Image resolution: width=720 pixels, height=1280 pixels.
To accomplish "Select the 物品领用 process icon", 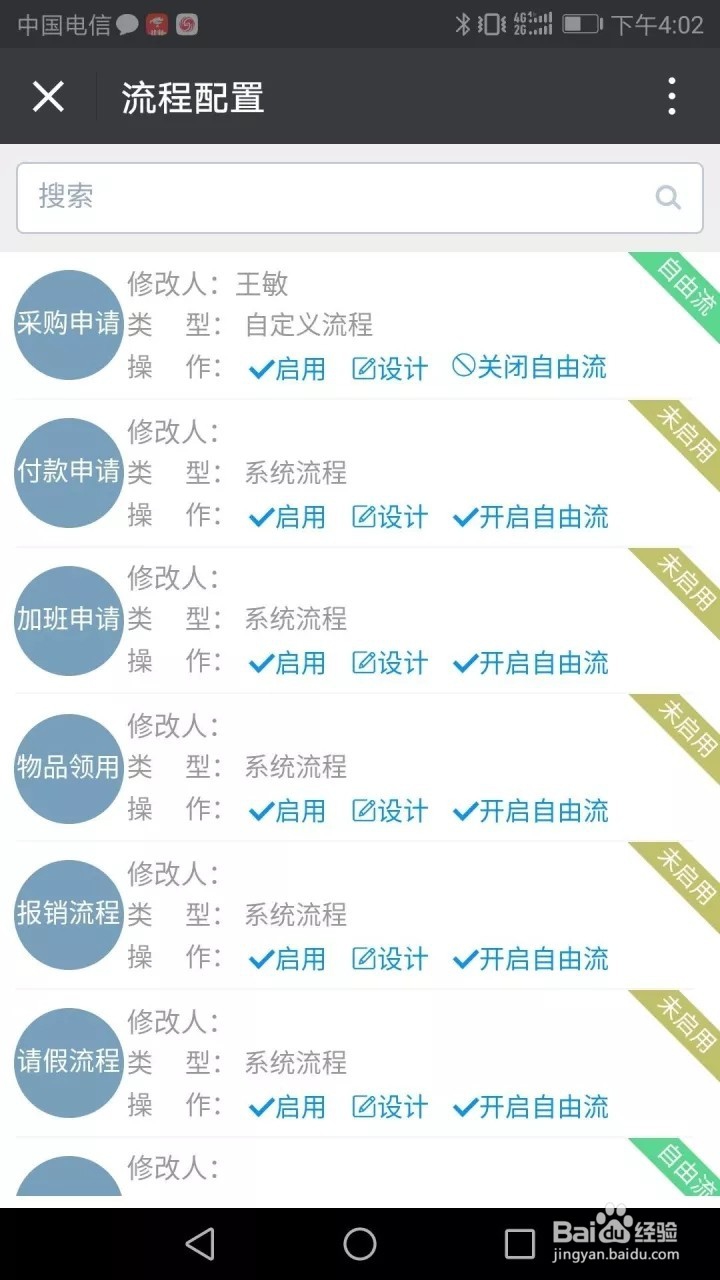I will tap(67, 768).
